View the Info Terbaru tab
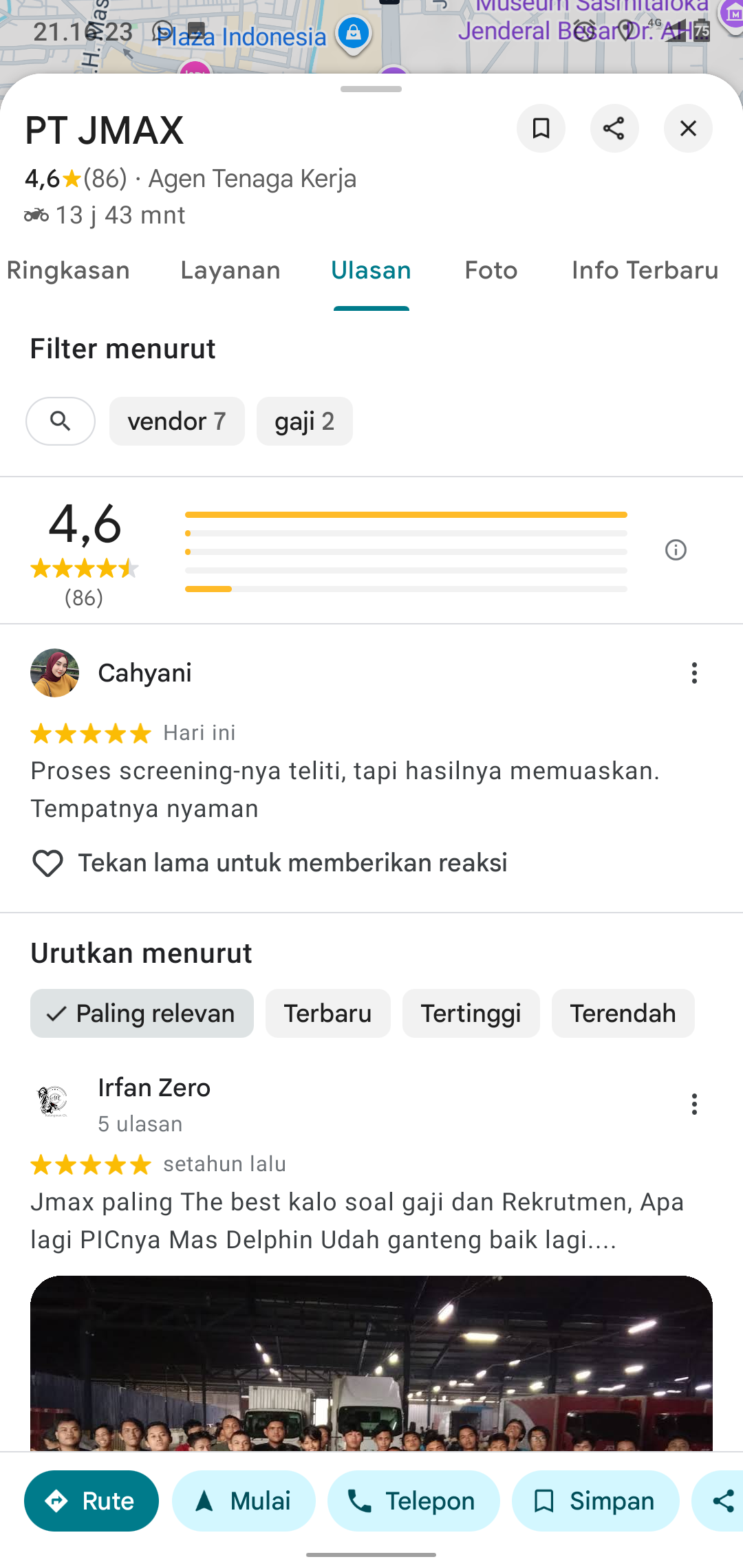The height and width of the screenshot is (1568, 743). coord(645,270)
